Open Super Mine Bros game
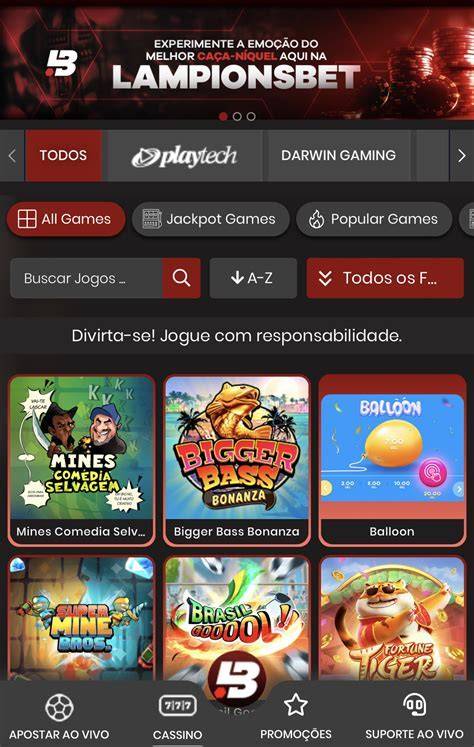This screenshot has width=474, height=747. 81,618
